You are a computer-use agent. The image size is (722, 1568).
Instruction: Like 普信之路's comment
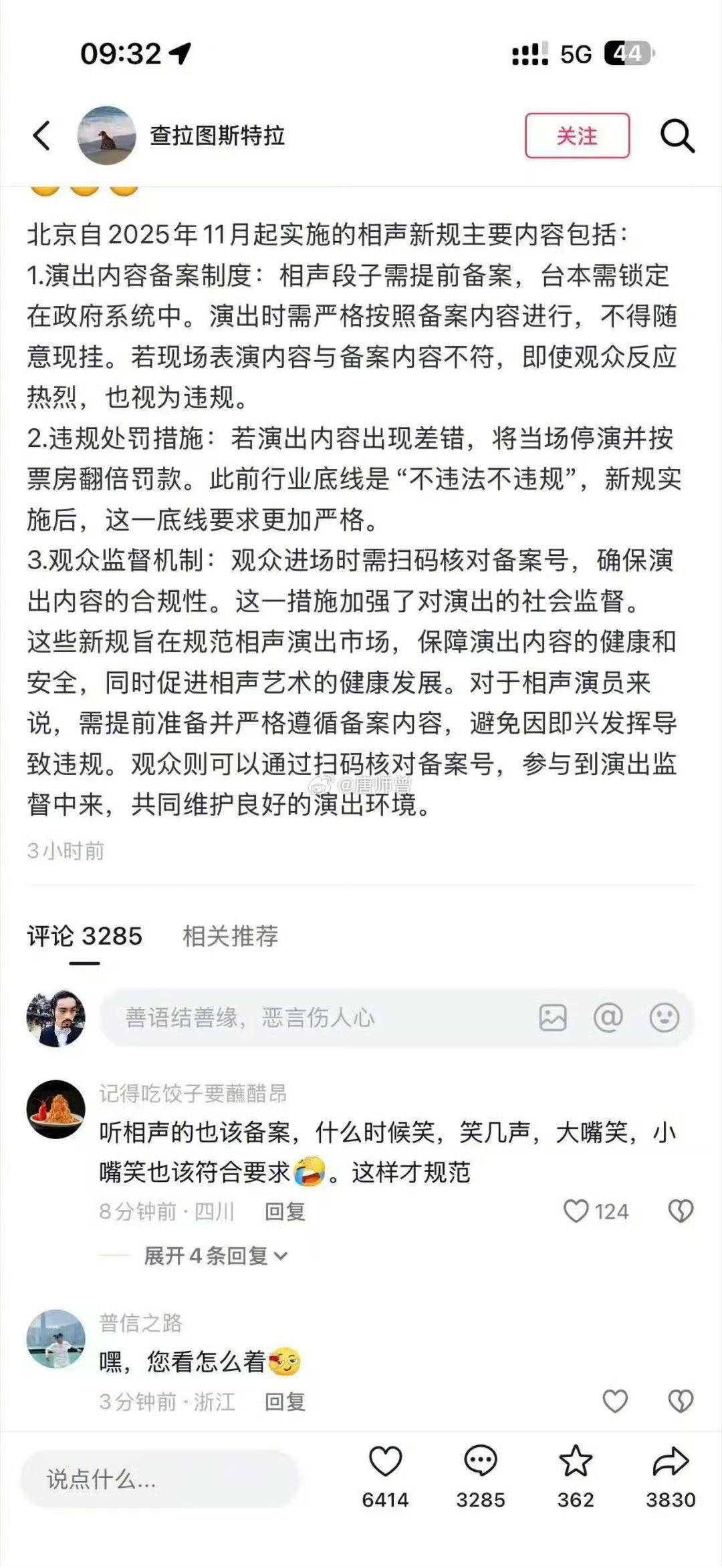[615, 1402]
